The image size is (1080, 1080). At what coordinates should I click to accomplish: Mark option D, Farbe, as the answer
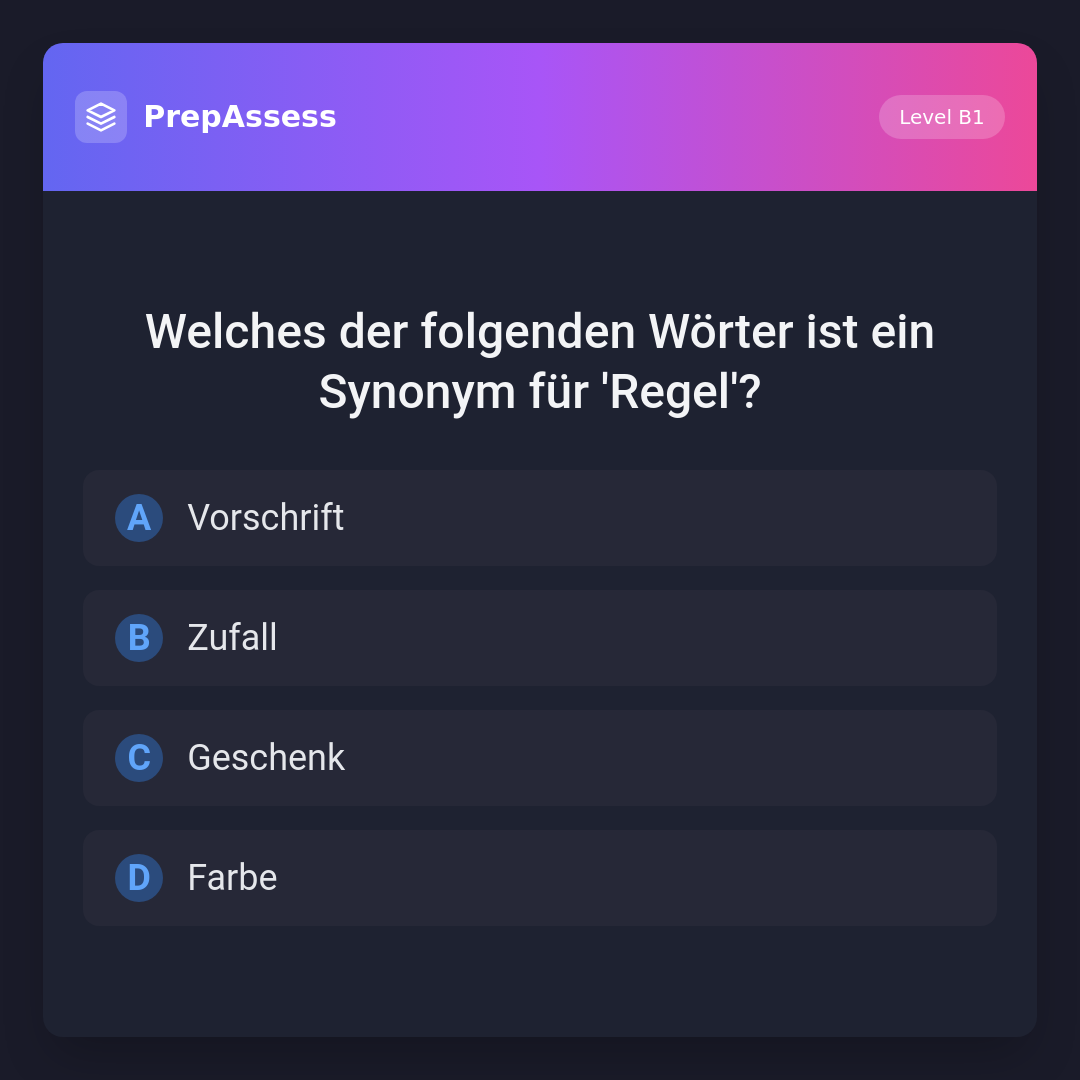tap(539, 878)
